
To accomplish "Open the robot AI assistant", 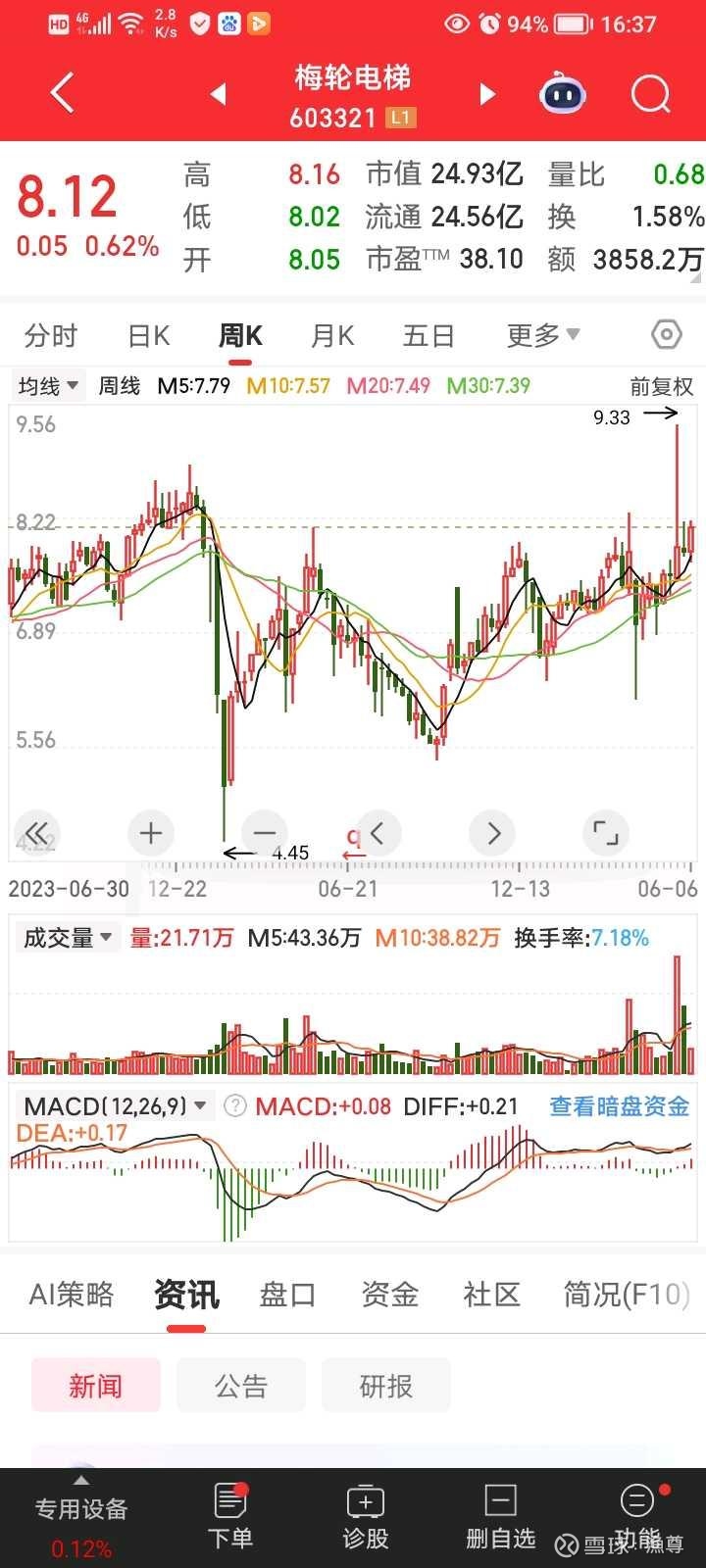I will (x=563, y=94).
